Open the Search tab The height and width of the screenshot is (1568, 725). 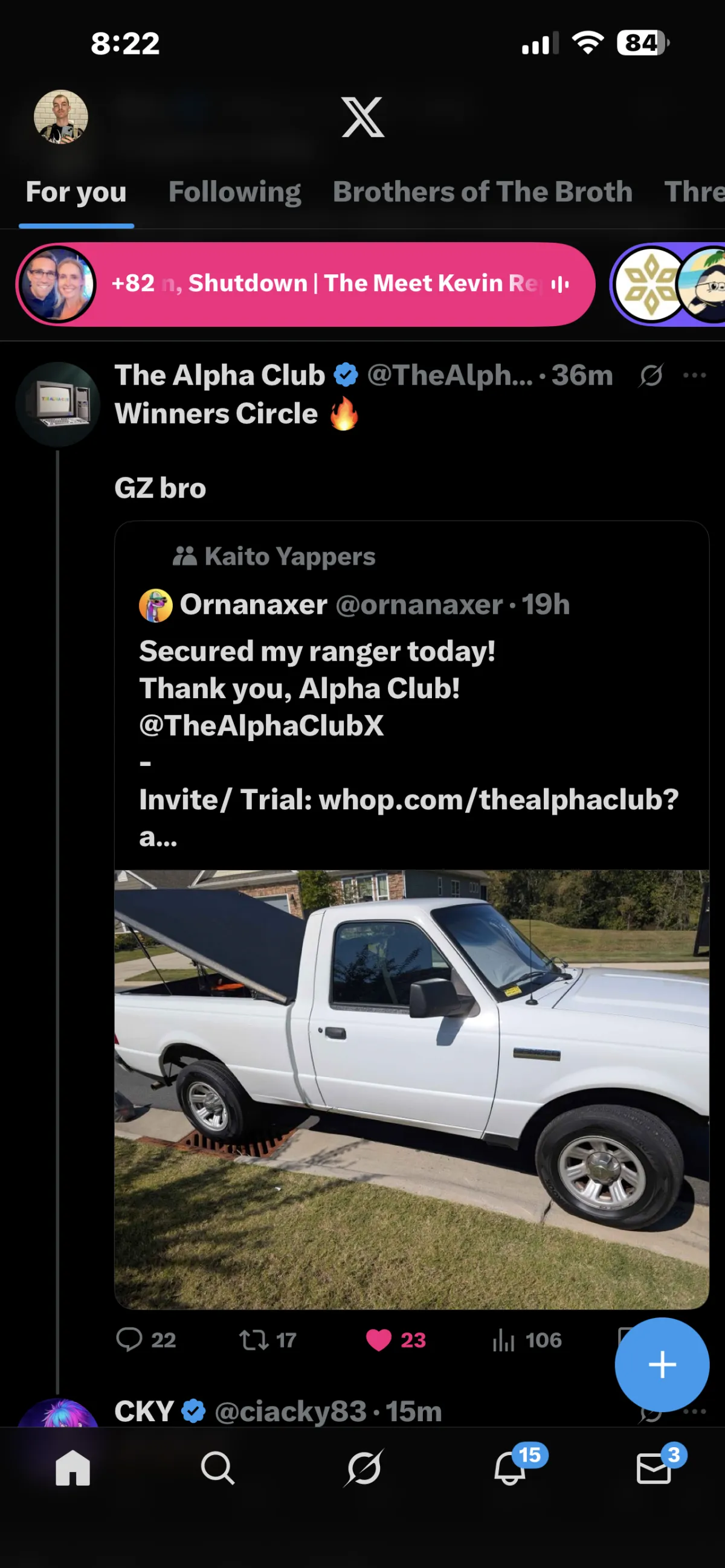[217, 1468]
